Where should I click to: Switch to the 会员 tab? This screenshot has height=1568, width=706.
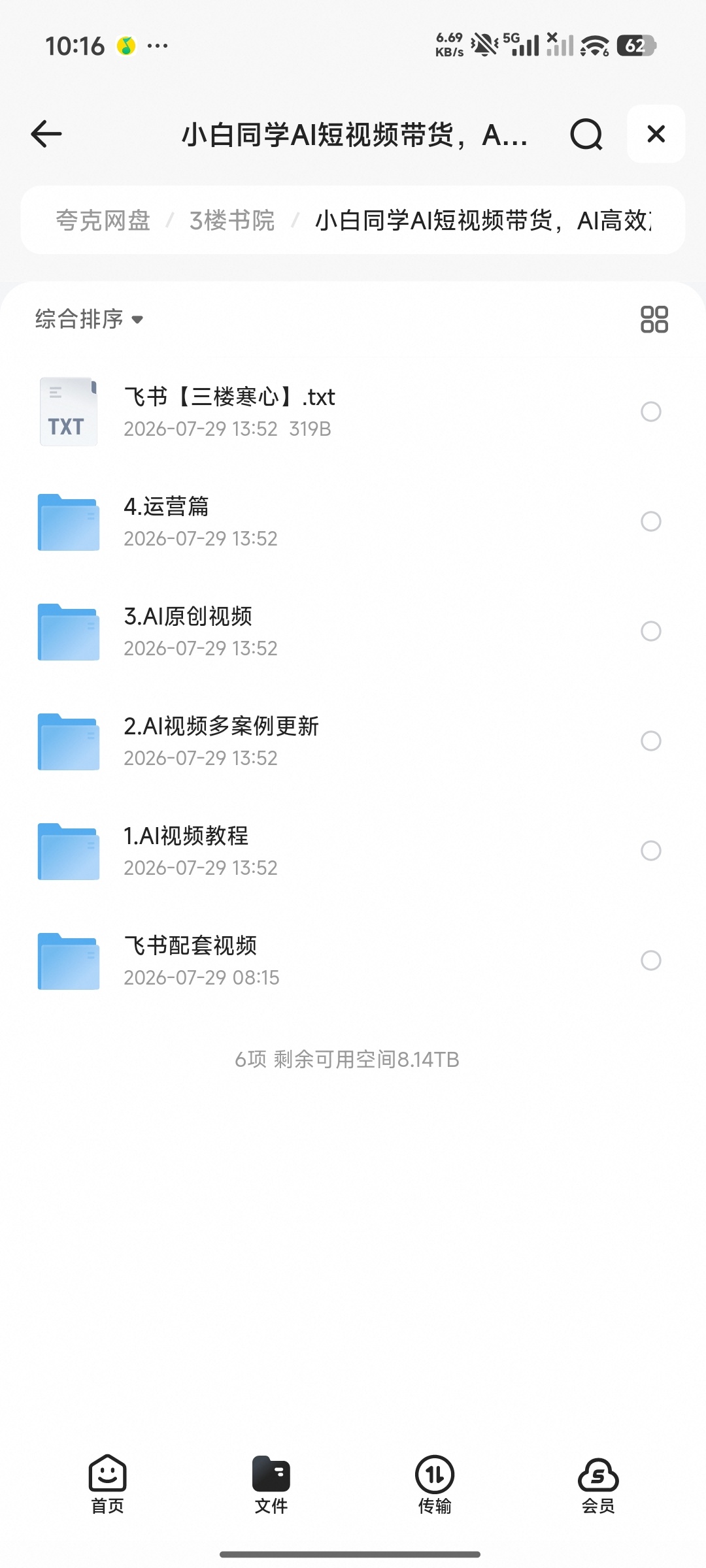coord(598,1484)
